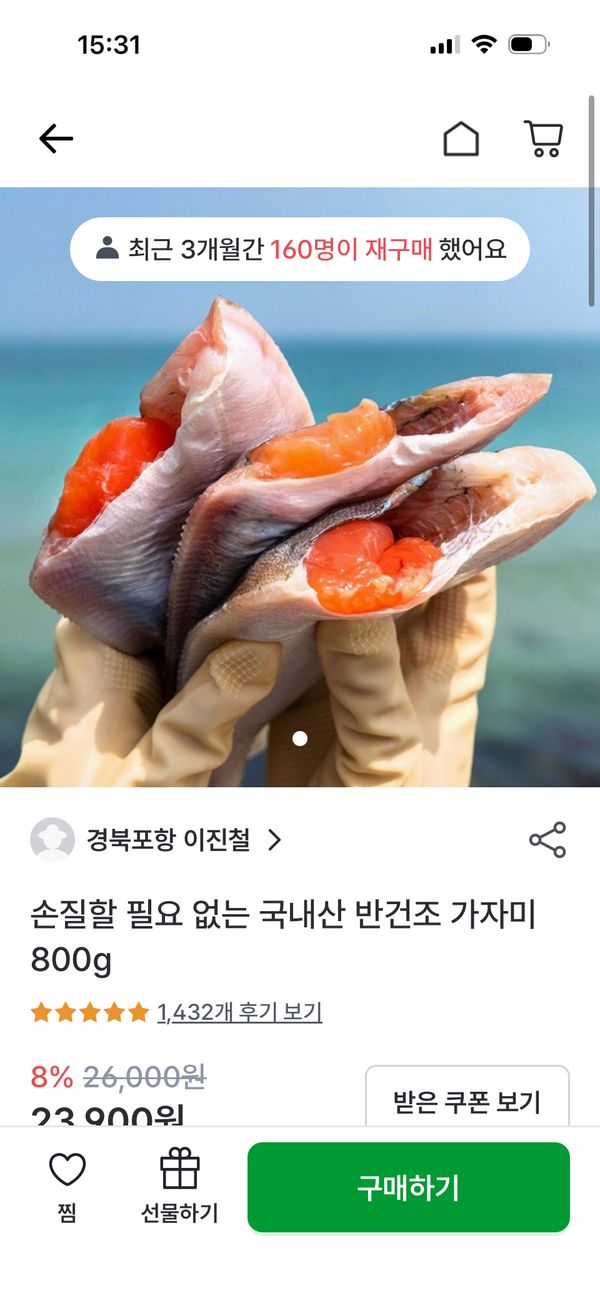The width and height of the screenshot is (600, 1299).
Task: Open the 가자미 product photo
Action: pos(300,500)
